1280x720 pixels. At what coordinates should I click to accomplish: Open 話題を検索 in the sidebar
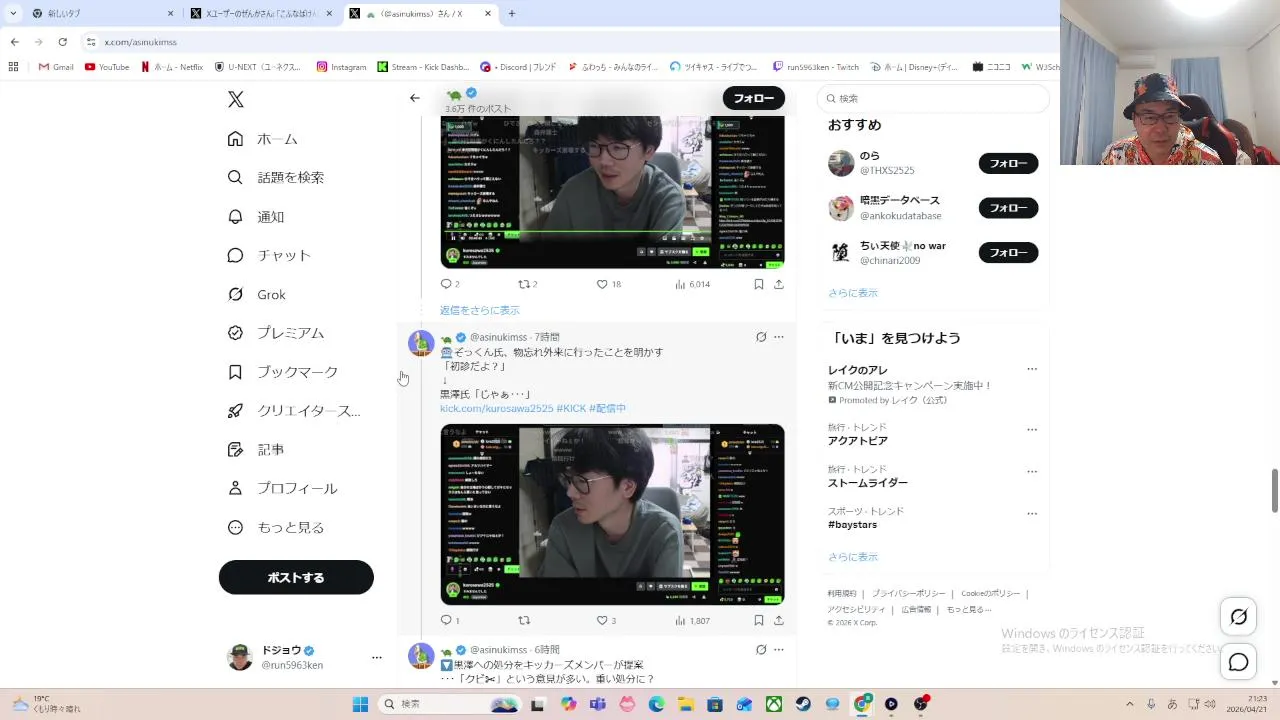289,177
